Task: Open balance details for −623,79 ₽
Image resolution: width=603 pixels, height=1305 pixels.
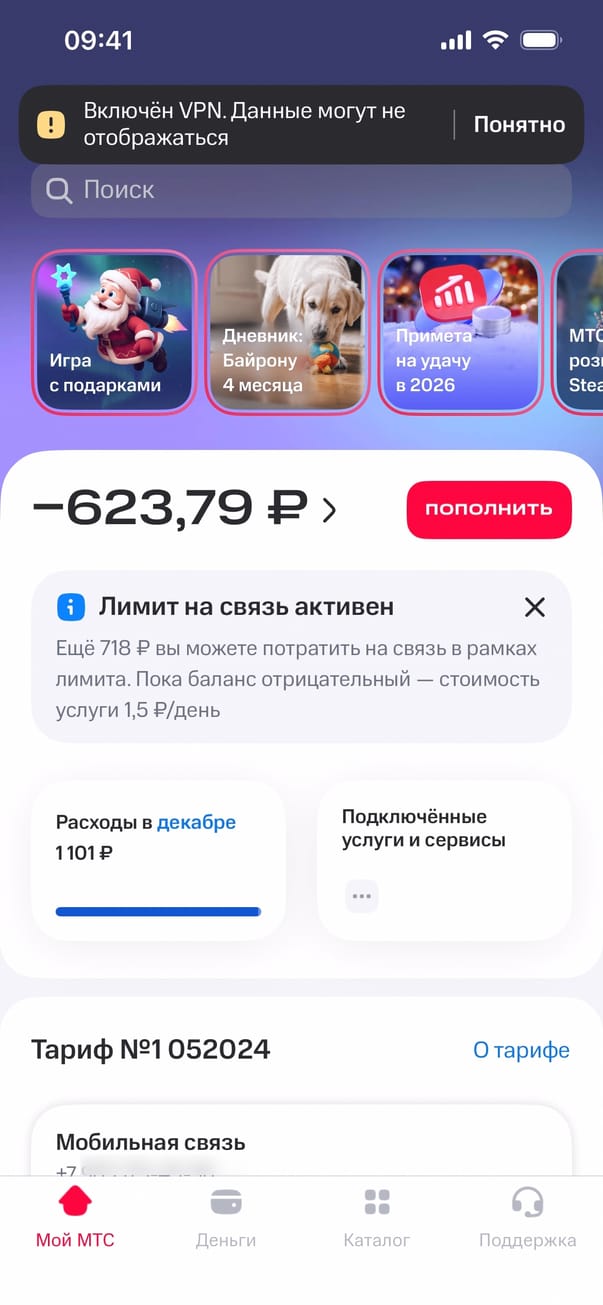Action: pos(185,510)
